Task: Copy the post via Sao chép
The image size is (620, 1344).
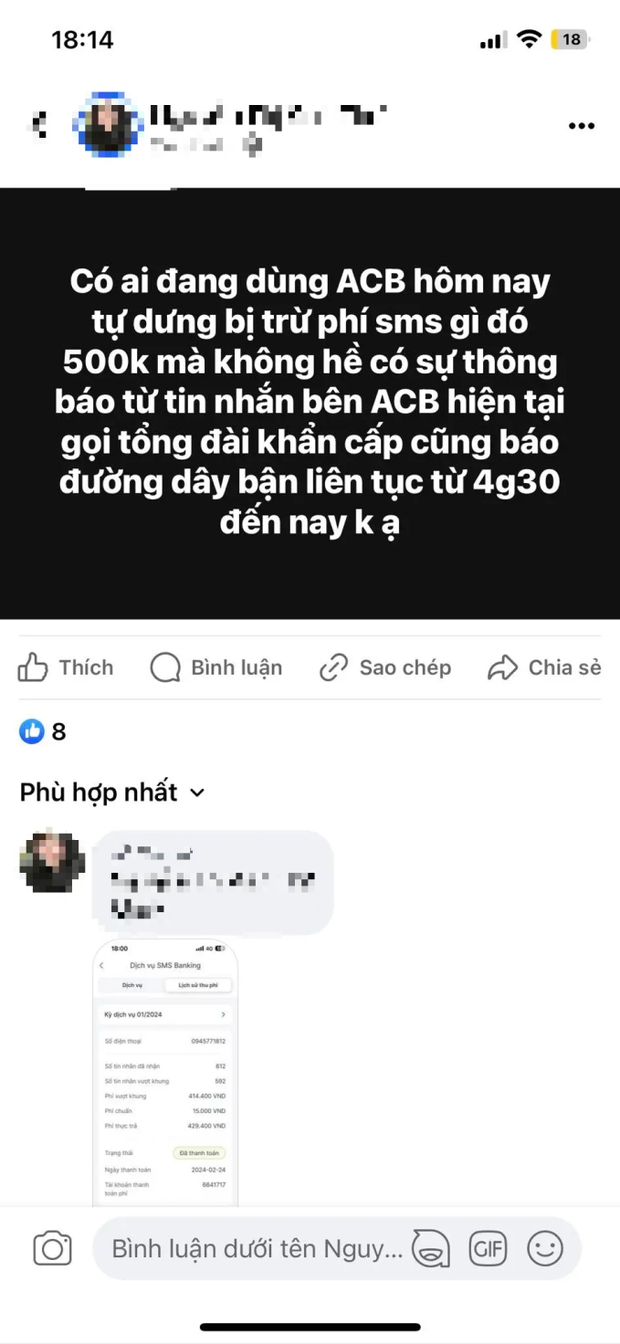Action: pyautogui.click(x=385, y=667)
